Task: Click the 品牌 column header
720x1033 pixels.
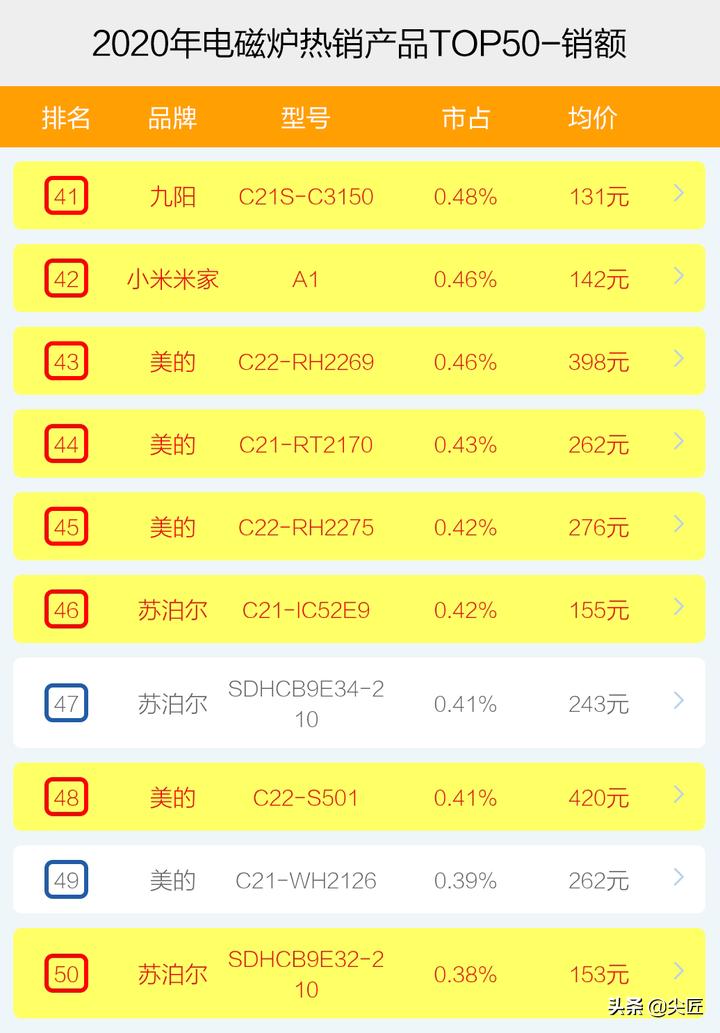Action: [172, 118]
